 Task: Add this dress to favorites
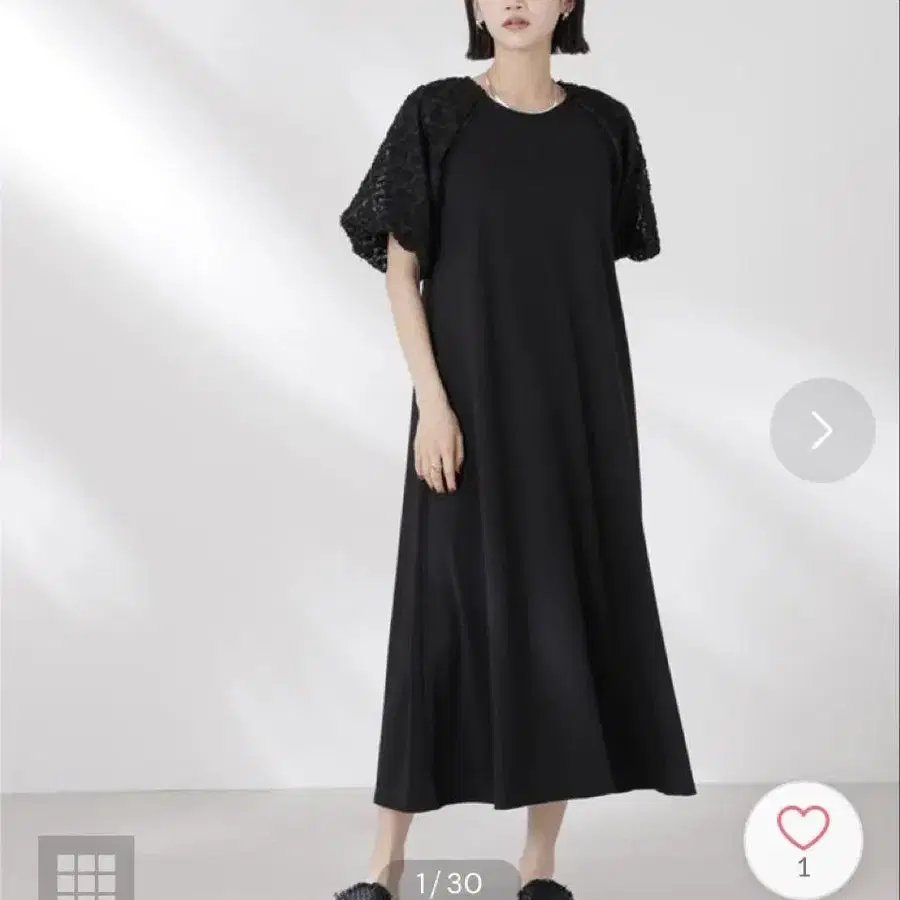click(804, 839)
